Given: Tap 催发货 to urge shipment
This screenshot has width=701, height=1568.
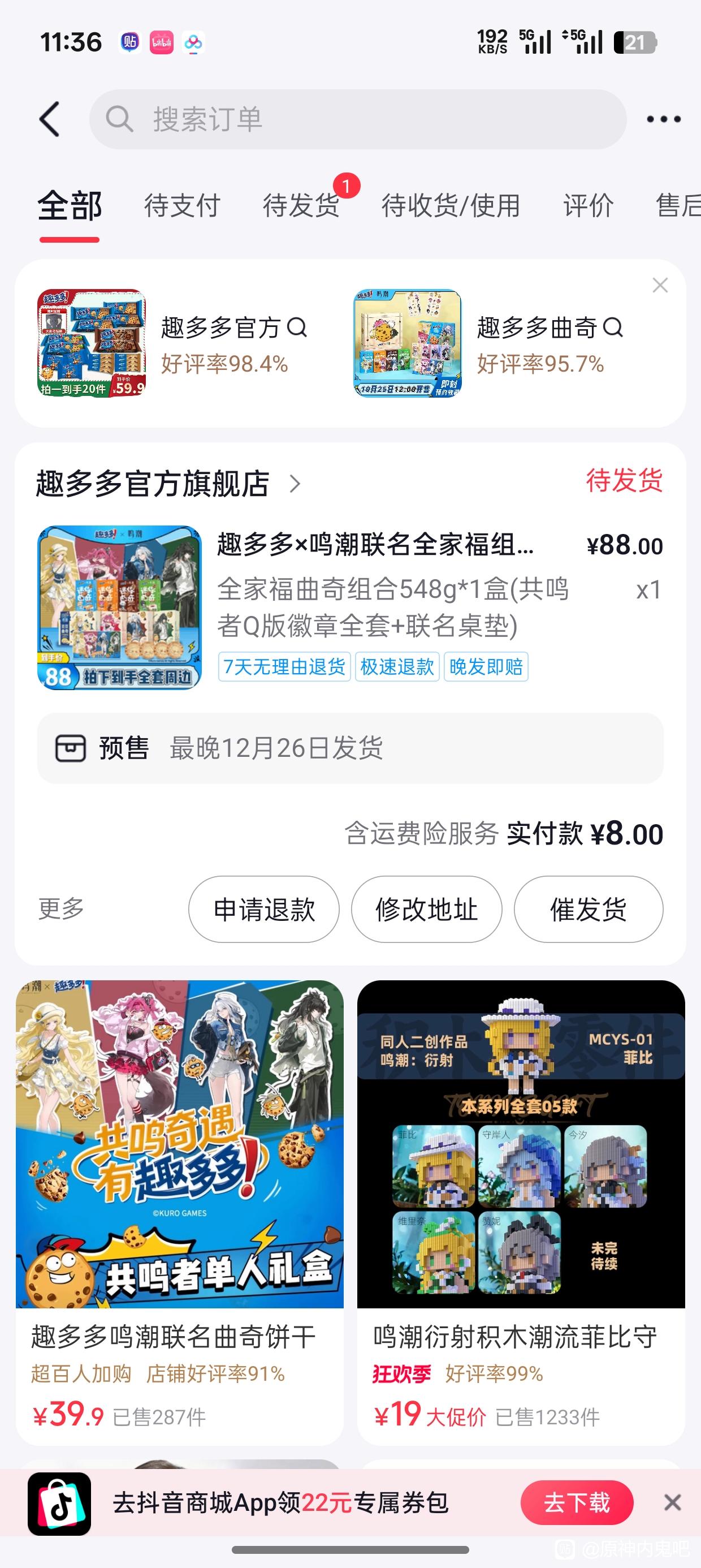Looking at the screenshot, I should coord(589,910).
